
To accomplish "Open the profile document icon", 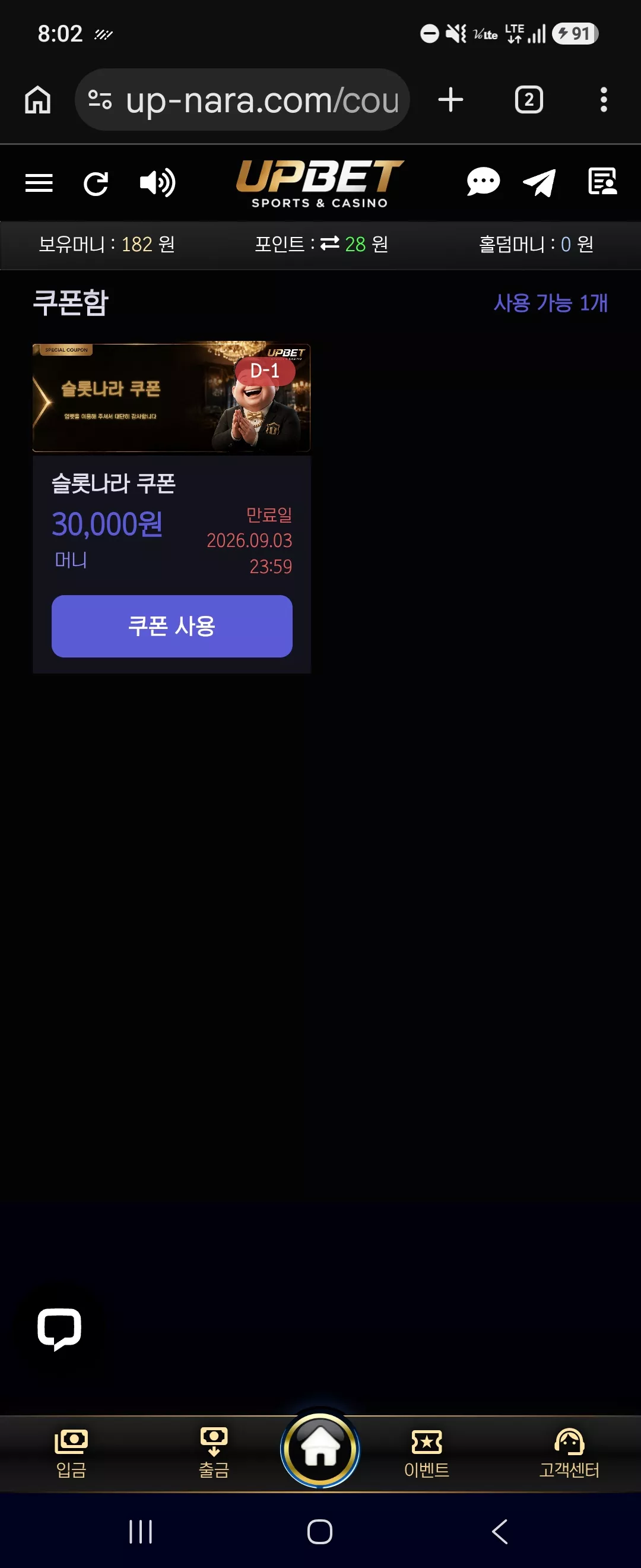I will 602,181.
